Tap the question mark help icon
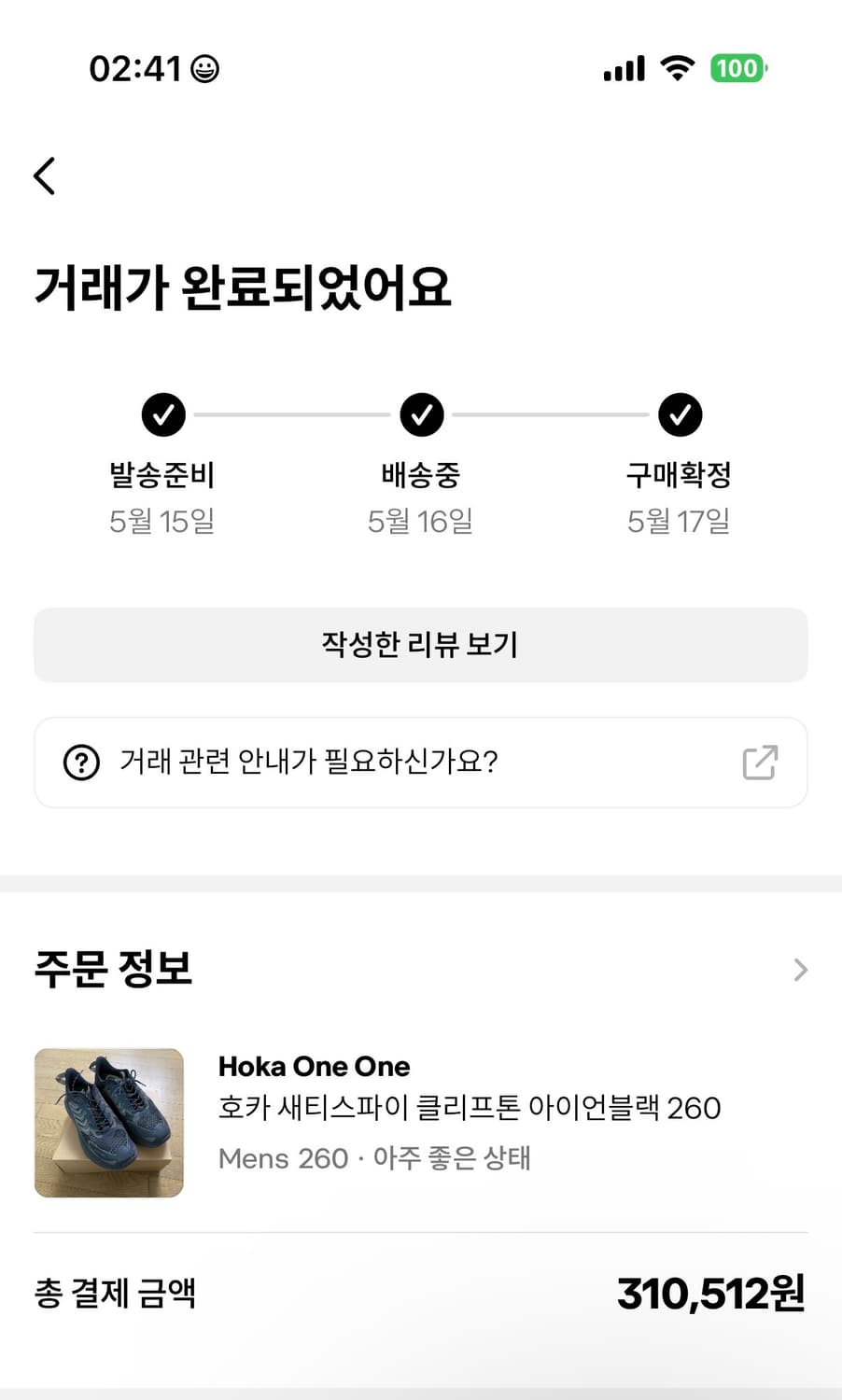This screenshot has width=842, height=1400. 81,763
